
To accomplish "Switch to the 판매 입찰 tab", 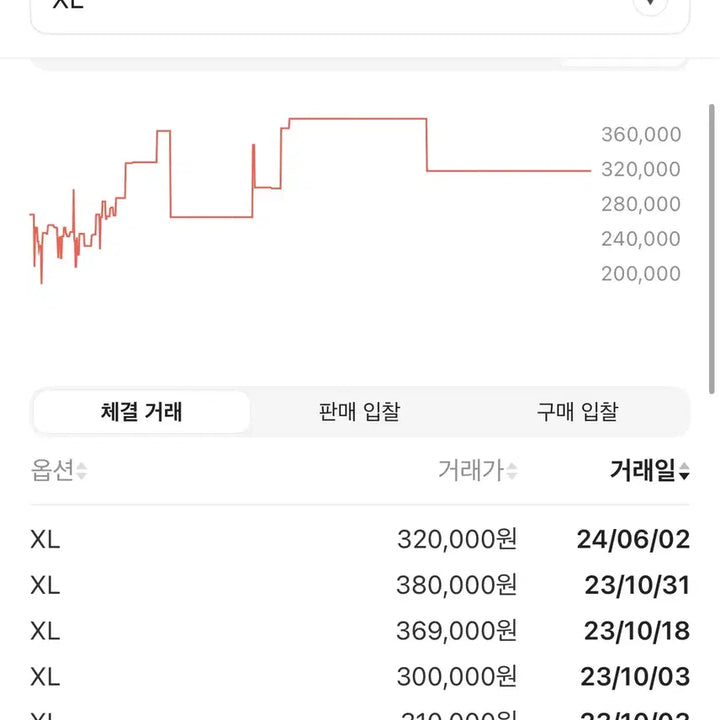I will (360, 411).
